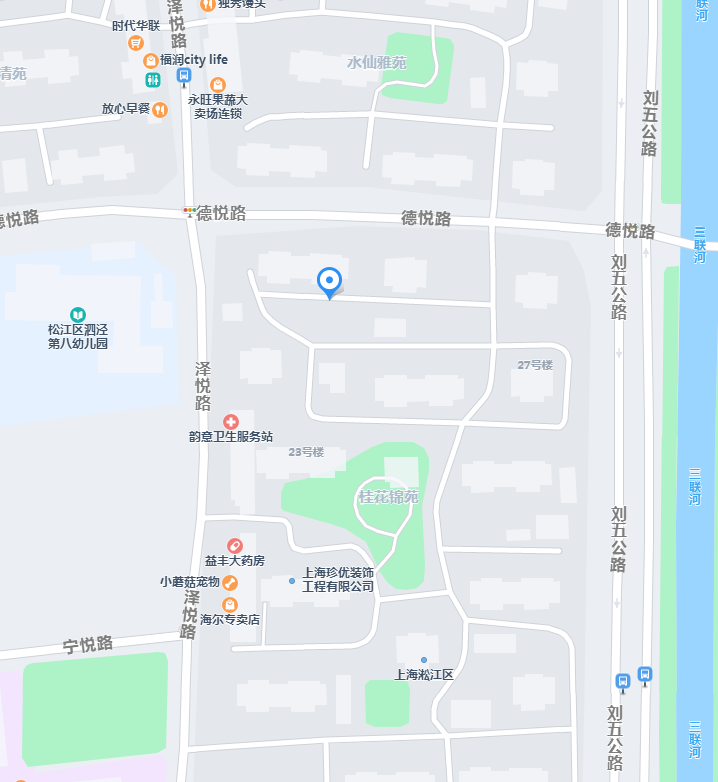
Task: Select the 上海淞江区 point marker
Action: 424,660
